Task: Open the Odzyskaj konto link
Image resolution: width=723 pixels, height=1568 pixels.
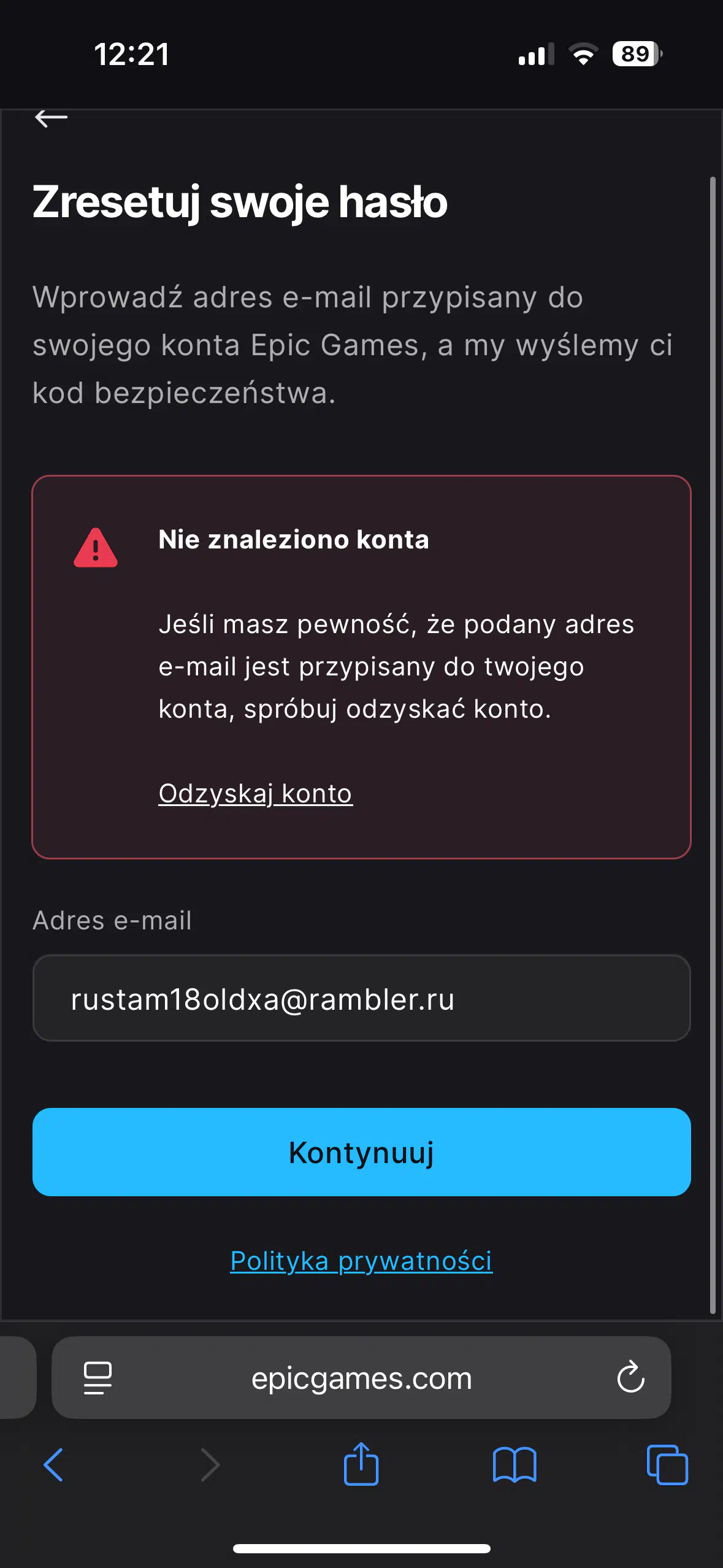Action: [x=255, y=793]
